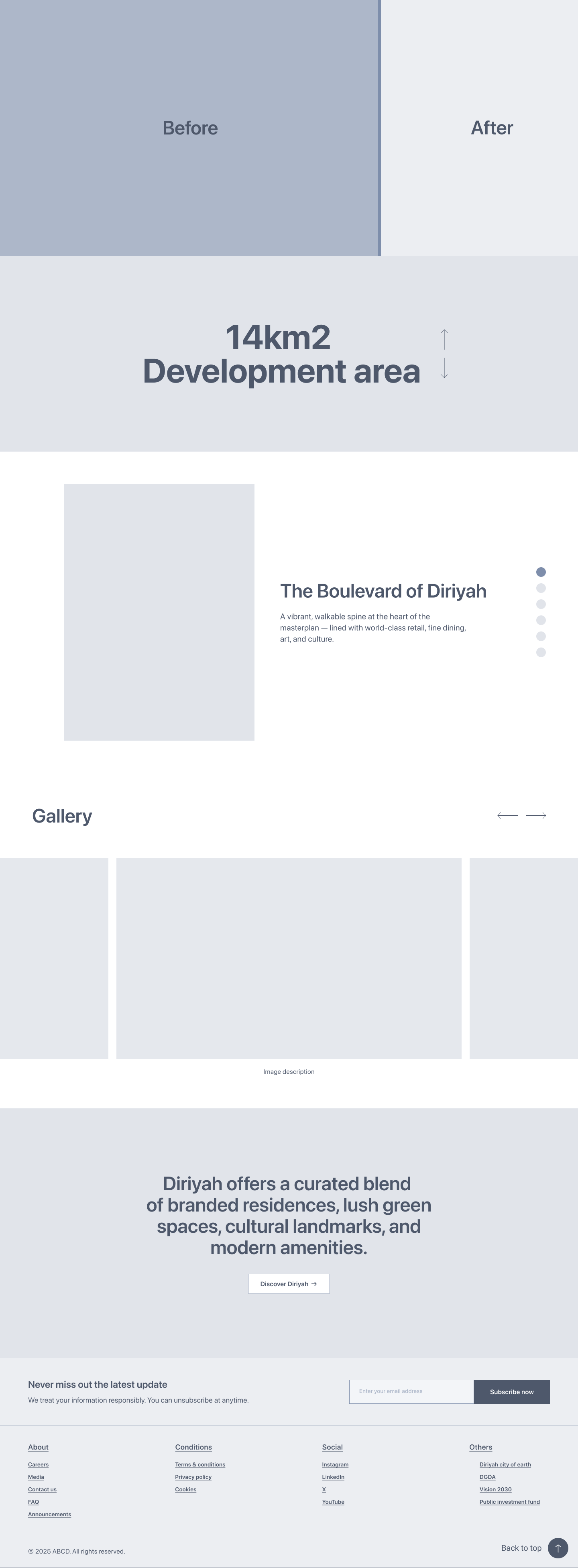
Task: Select the second slide indicator dot
Action: point(541,588)
